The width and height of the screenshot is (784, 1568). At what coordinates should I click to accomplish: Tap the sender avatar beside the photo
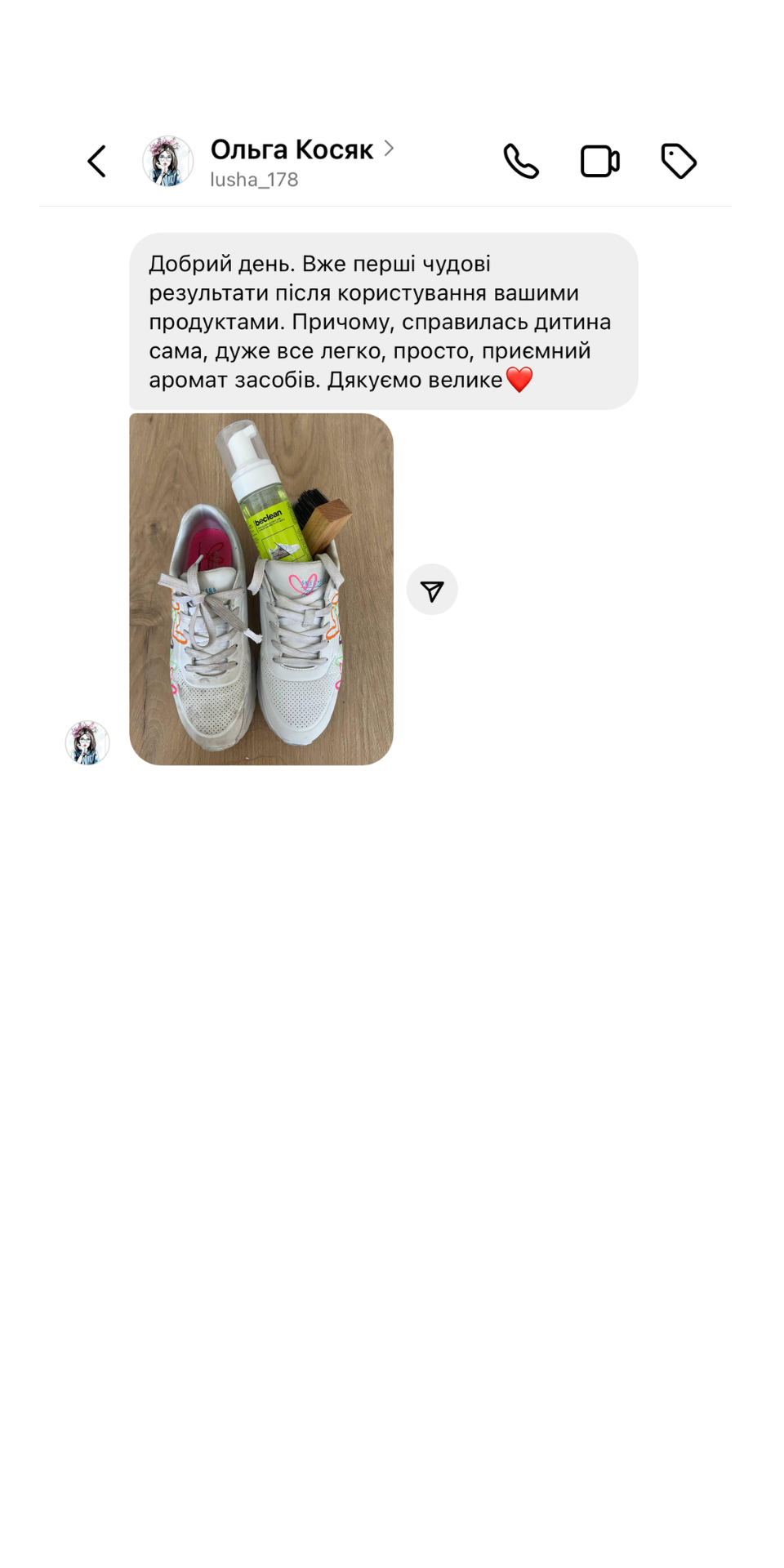pos(87,742)
